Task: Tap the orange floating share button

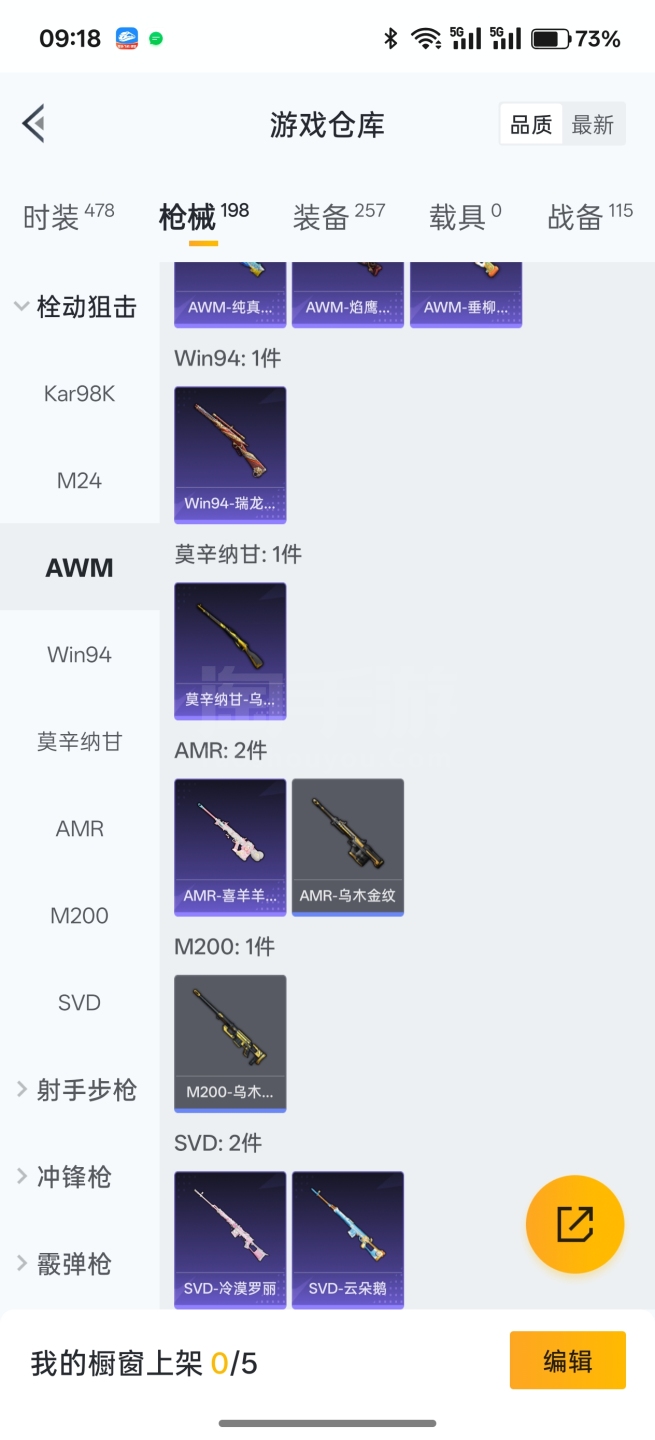Action: (575, 1224)
